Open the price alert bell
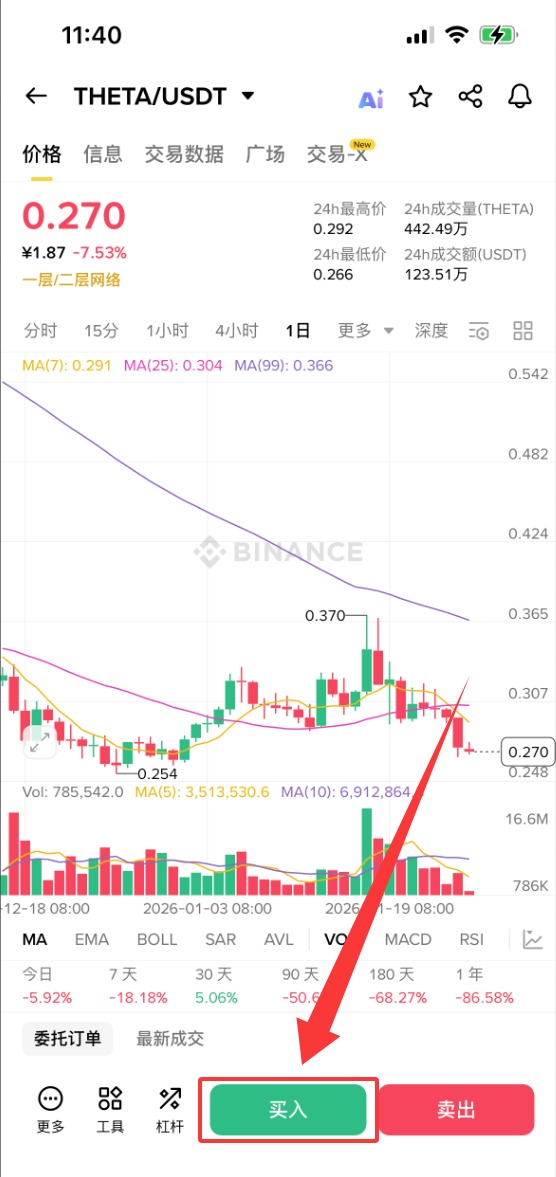The width and height of the screenshot is (556, 1177). click(520, 97)
